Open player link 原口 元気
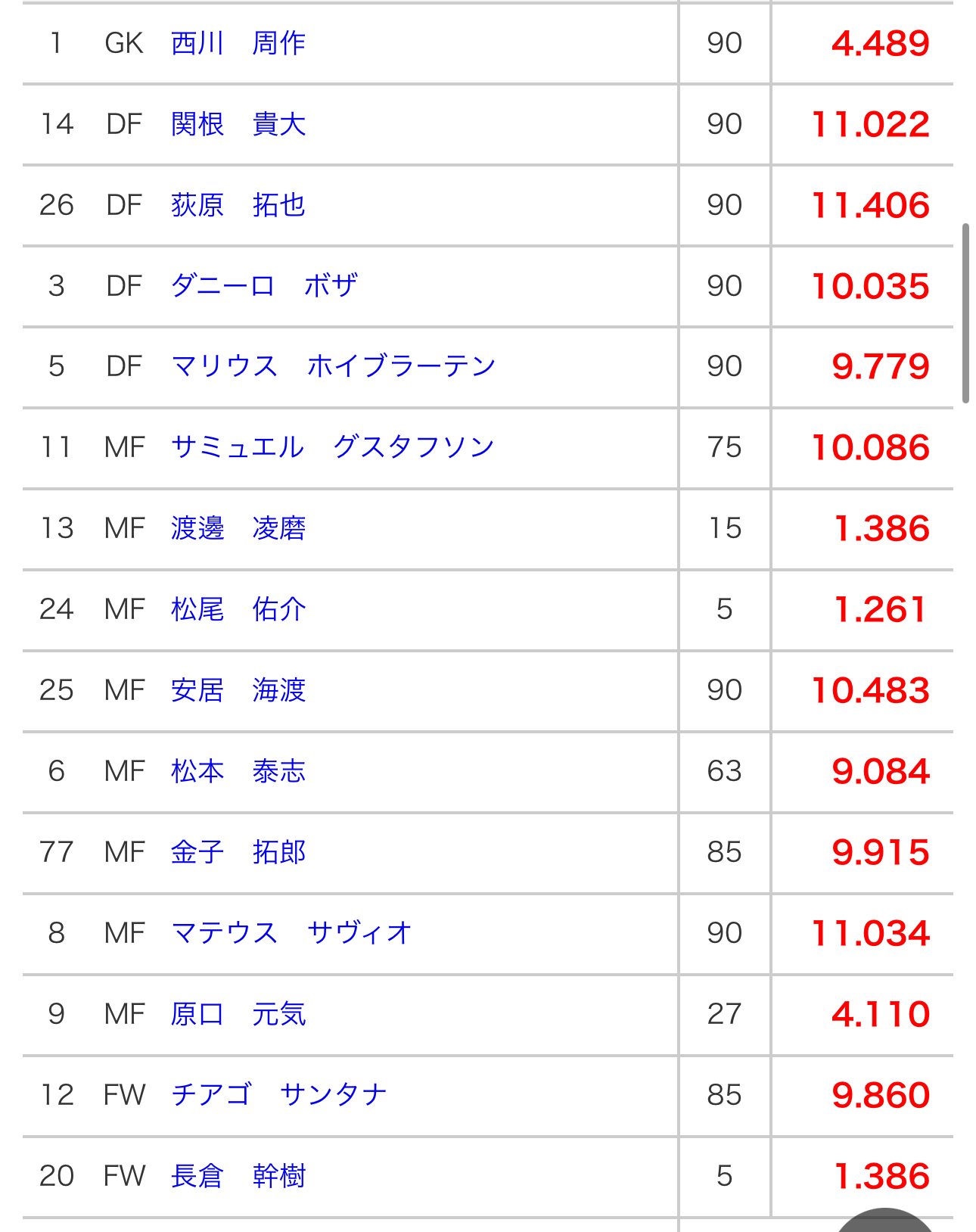The width and height of the screenshot is (976, 1232). click(238, 1014)
